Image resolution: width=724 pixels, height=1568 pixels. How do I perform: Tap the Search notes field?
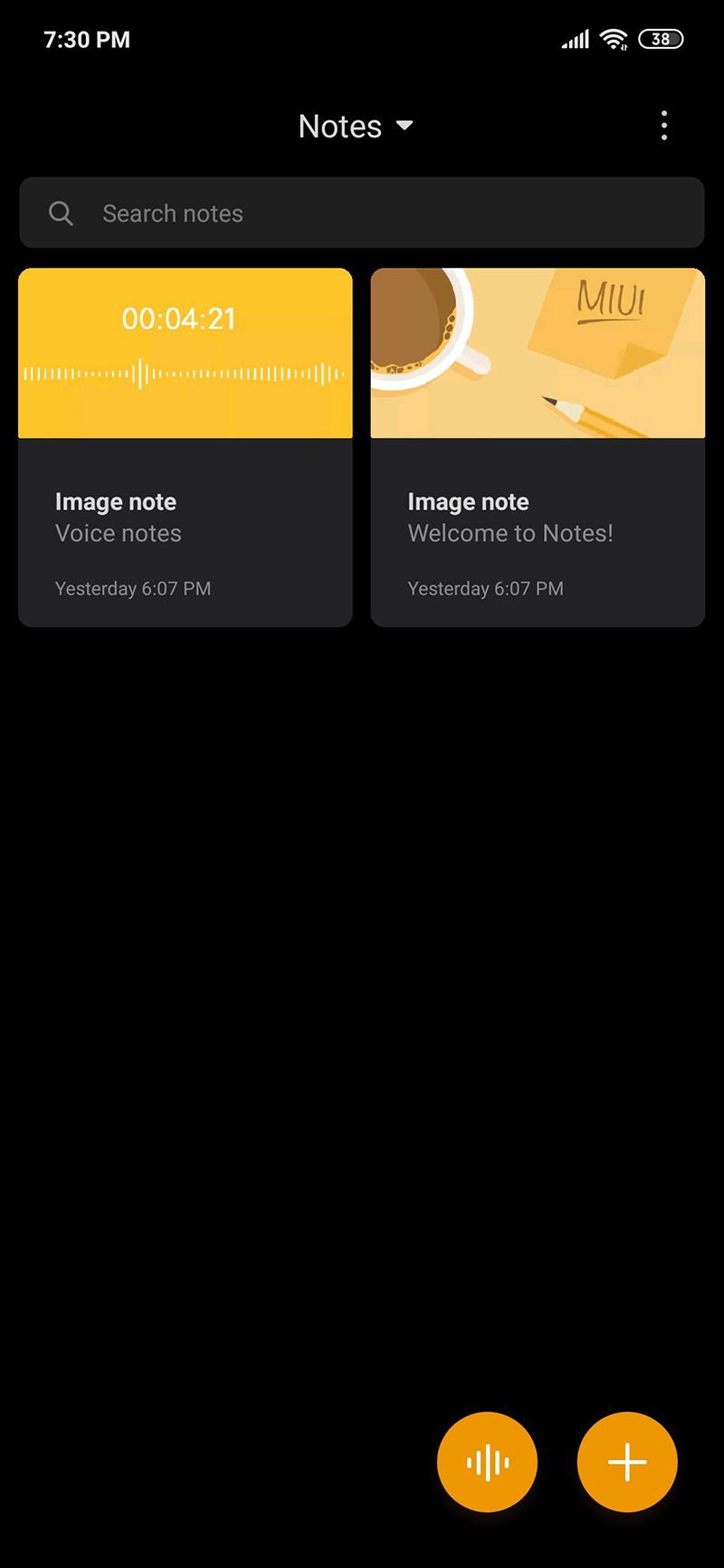point(362,214)
